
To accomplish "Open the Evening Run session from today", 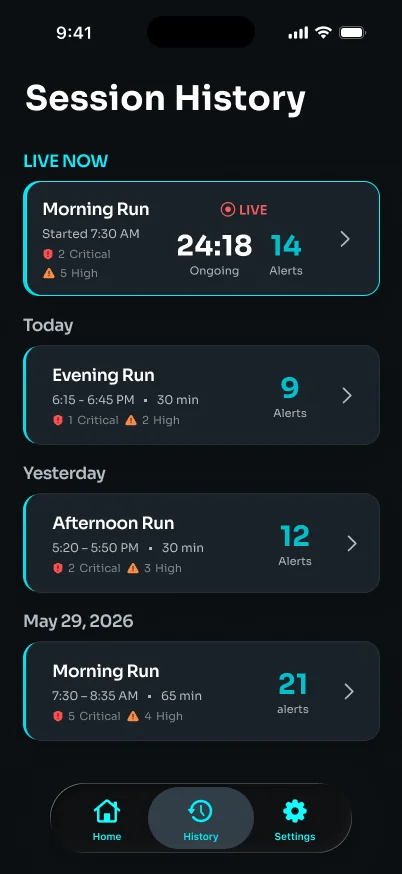I will click(x=201, y=395).
